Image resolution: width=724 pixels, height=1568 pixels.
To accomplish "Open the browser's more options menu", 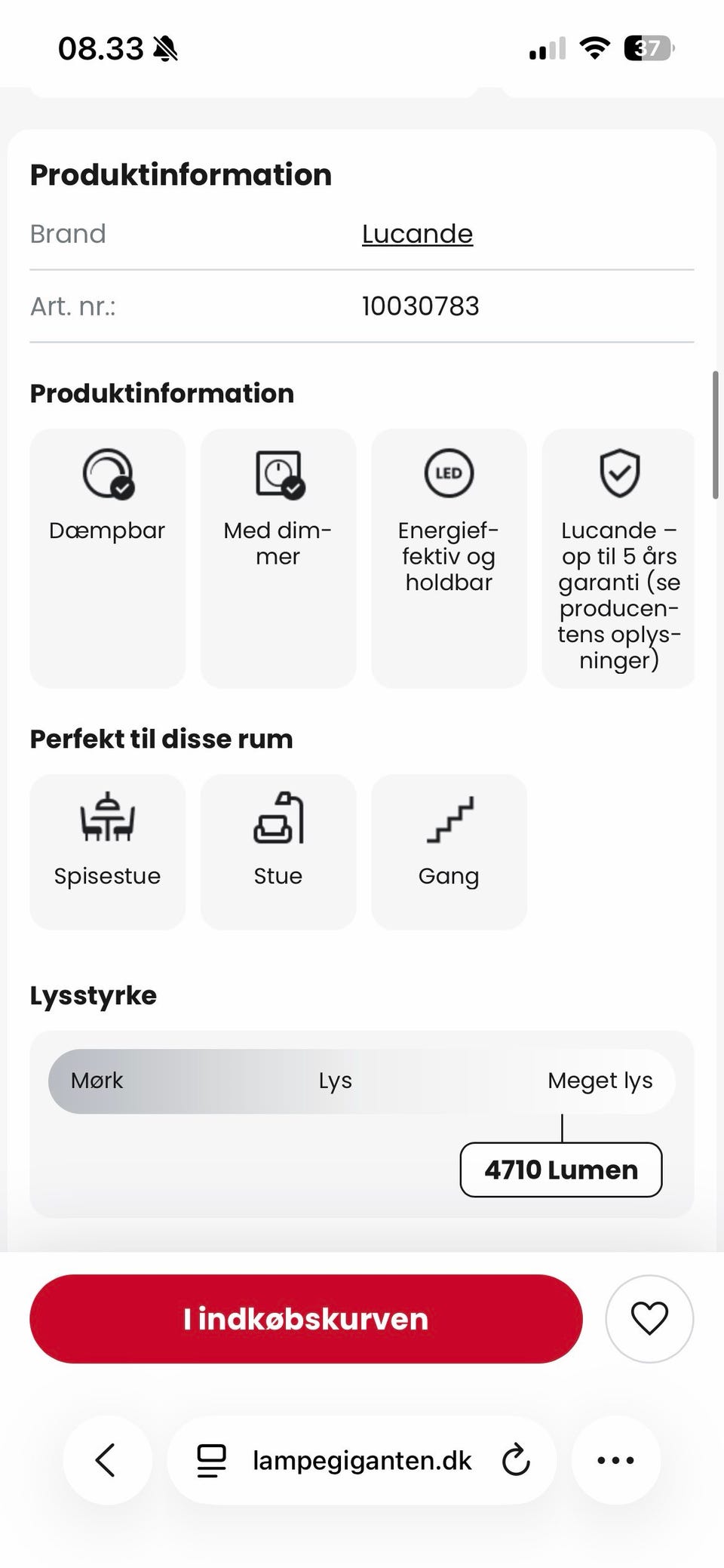I will click(615, 1460).
